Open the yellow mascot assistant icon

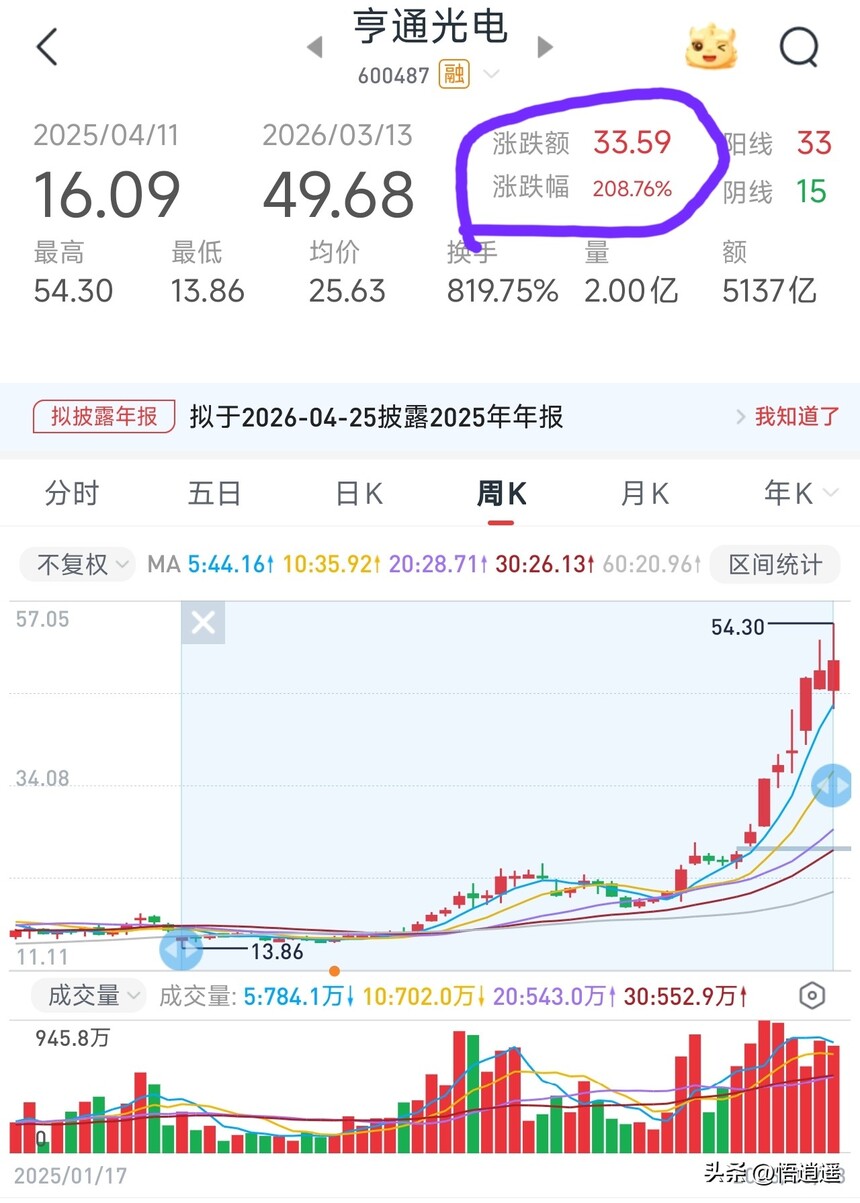[x=712, y=46]
